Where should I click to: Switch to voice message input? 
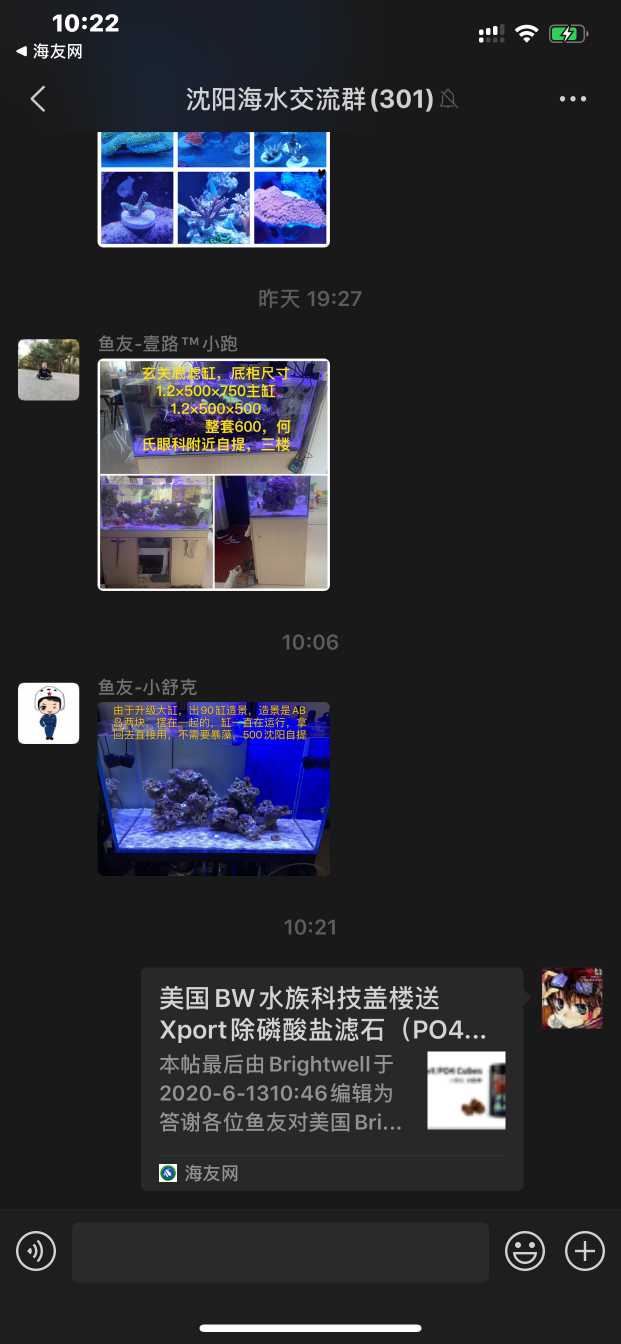36,1251
